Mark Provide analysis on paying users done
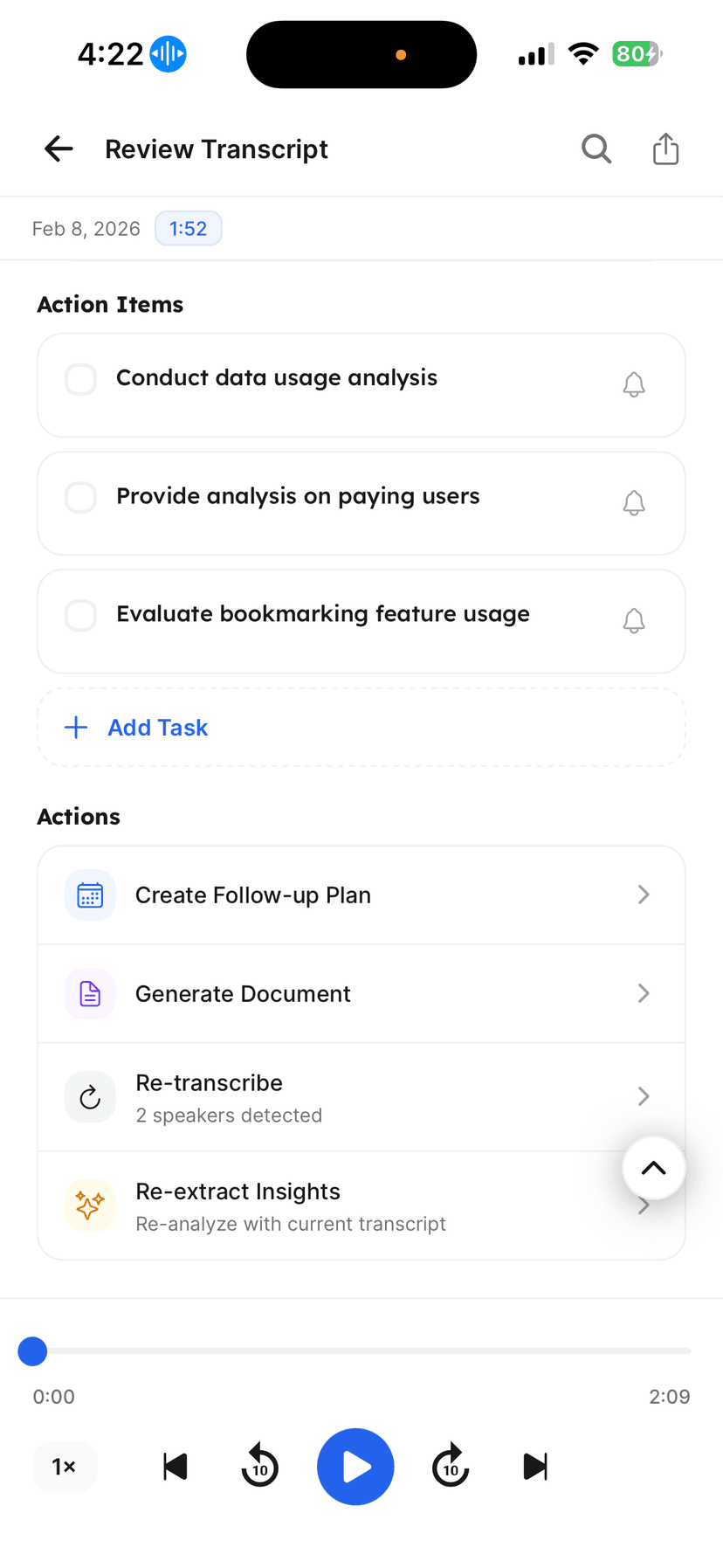Screen dimensions: 723x1568 (81, 497)
